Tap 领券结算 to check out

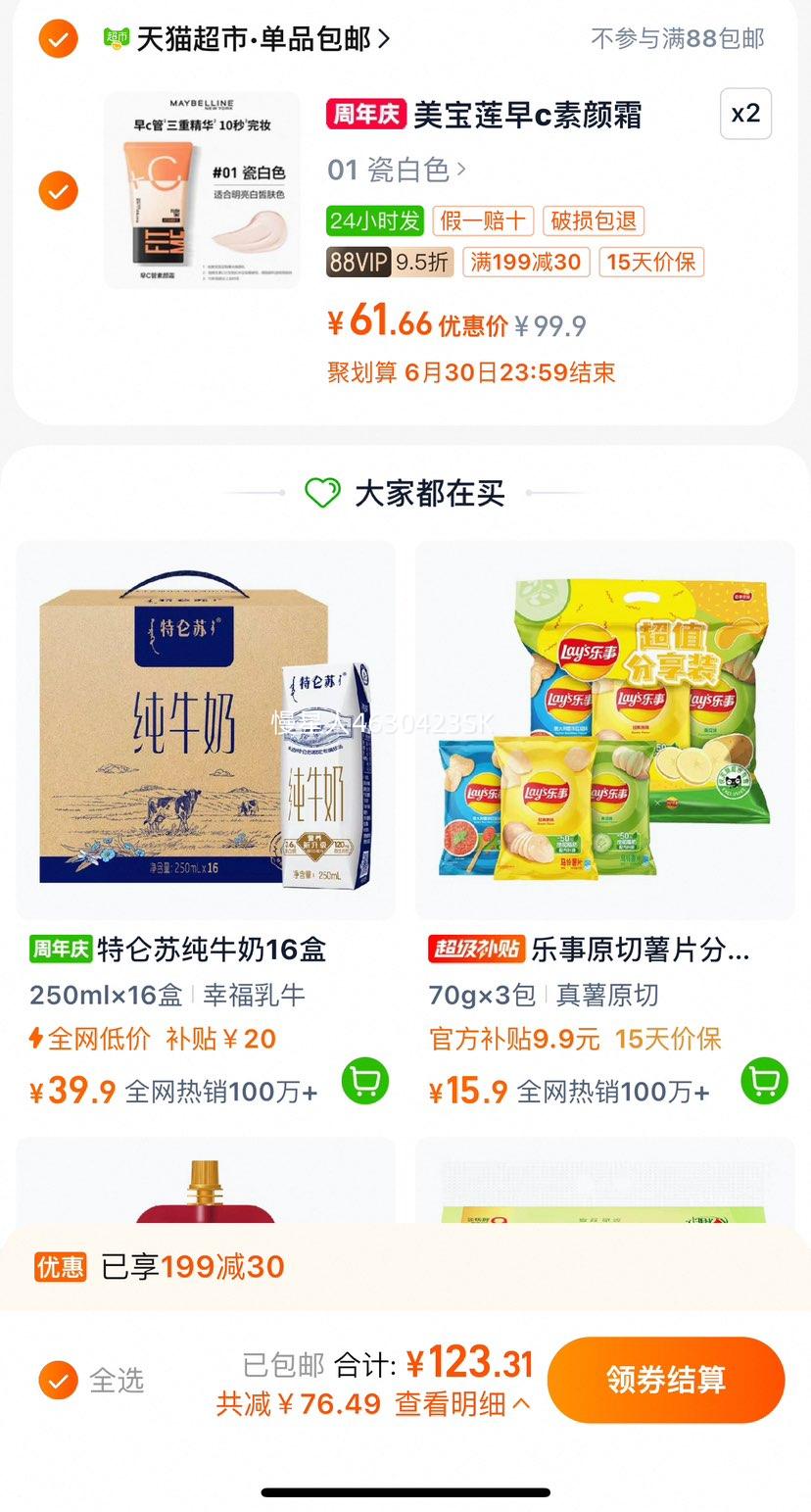[x=666, y=1380]
